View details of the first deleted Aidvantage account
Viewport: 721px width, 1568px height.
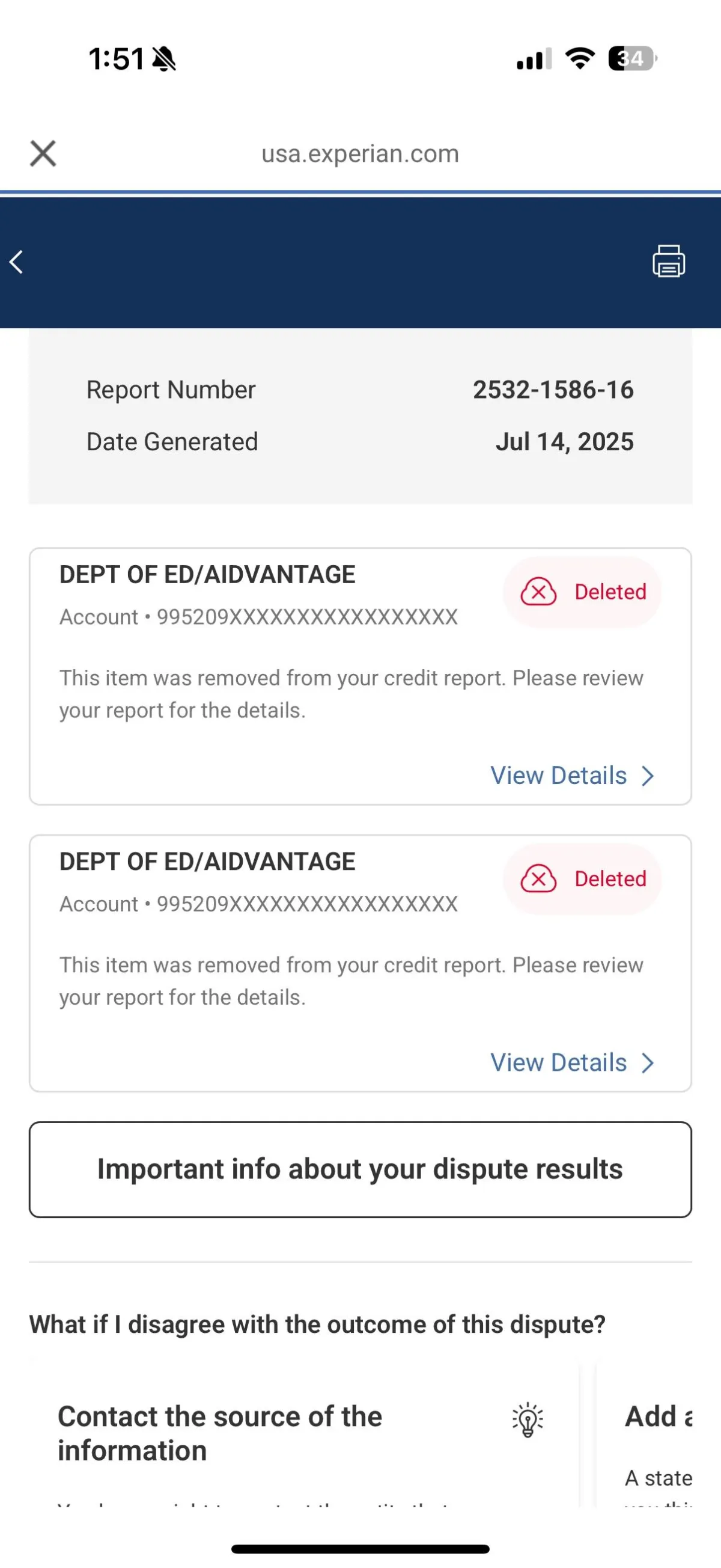pos(572,776)
